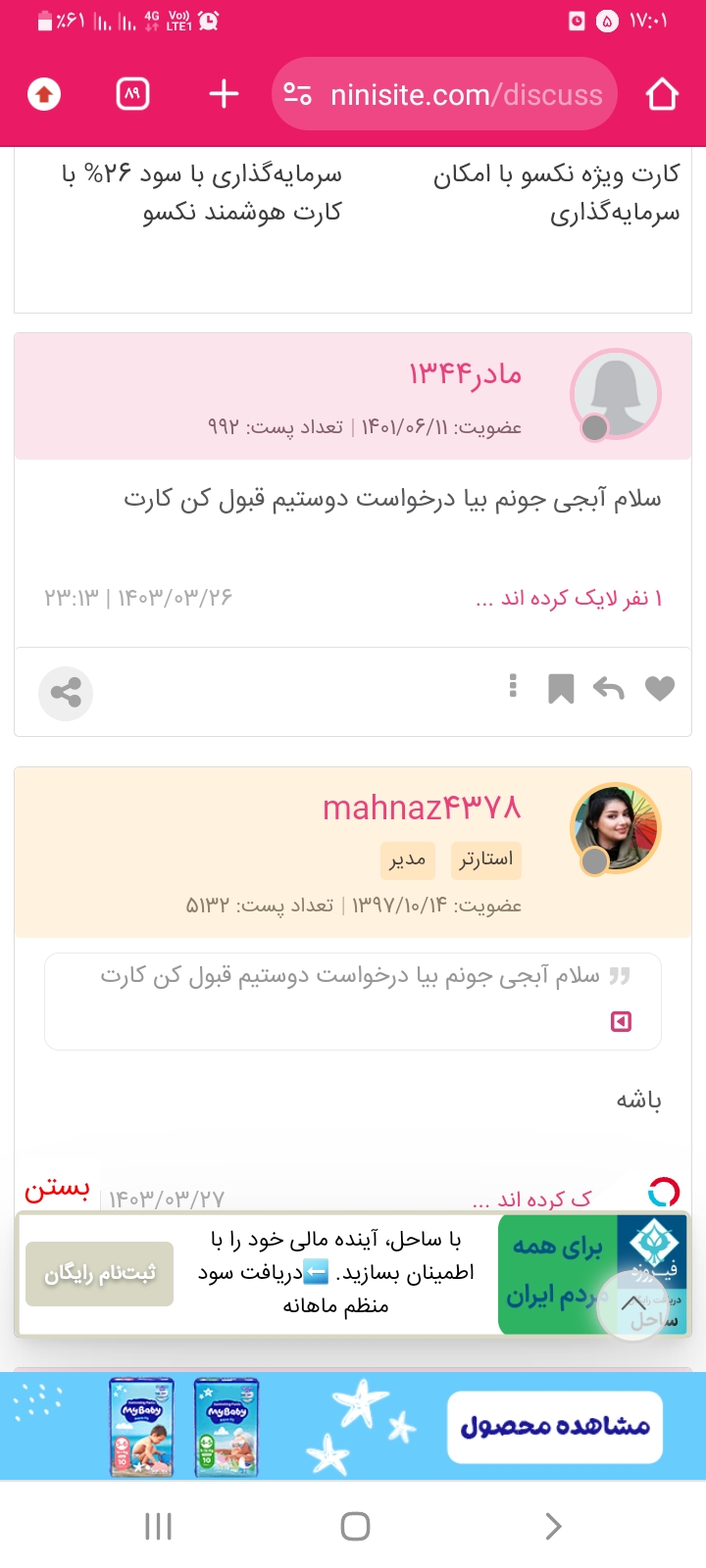Tap the scroll-to-top arrow button
The width and height of the screenshot is (706, 1568).
(x=633, y=1303)
